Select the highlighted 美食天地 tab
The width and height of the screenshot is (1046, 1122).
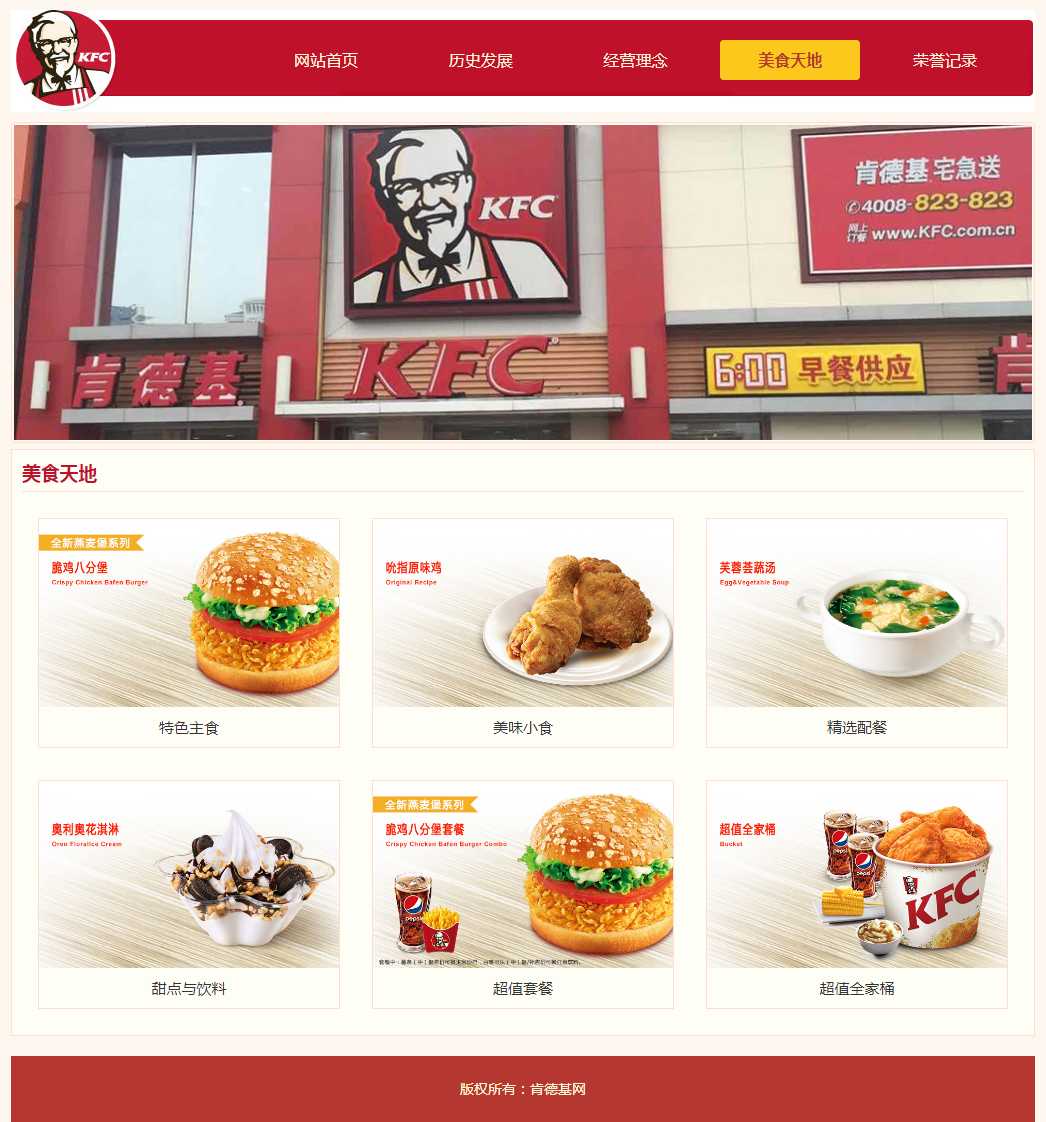coord(789,60)
